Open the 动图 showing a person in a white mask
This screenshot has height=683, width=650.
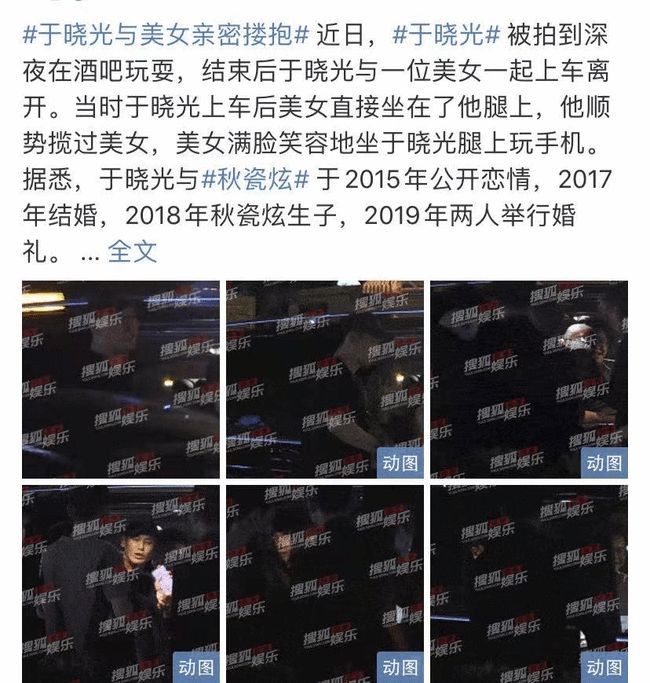point(529,379)
